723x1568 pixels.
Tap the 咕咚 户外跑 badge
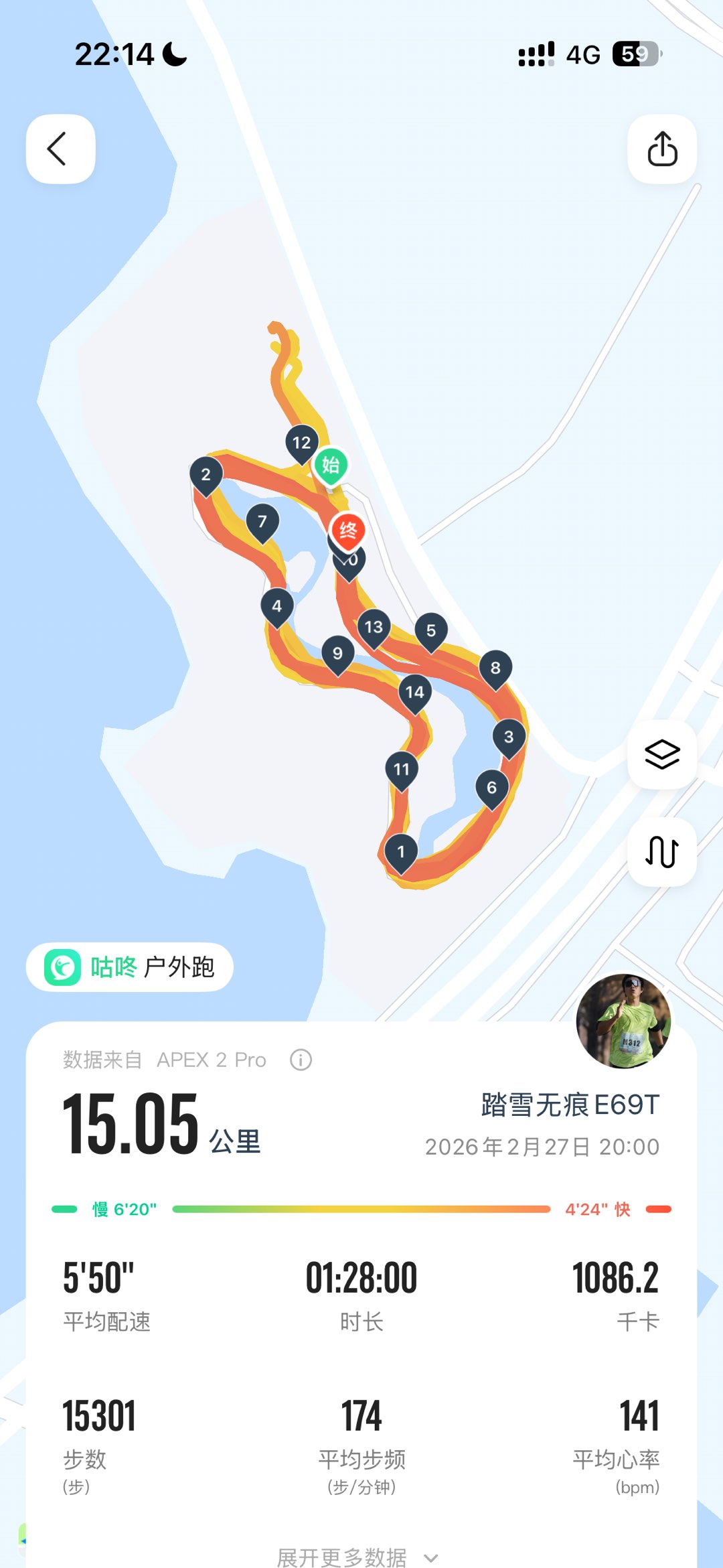tap(130, 967)
